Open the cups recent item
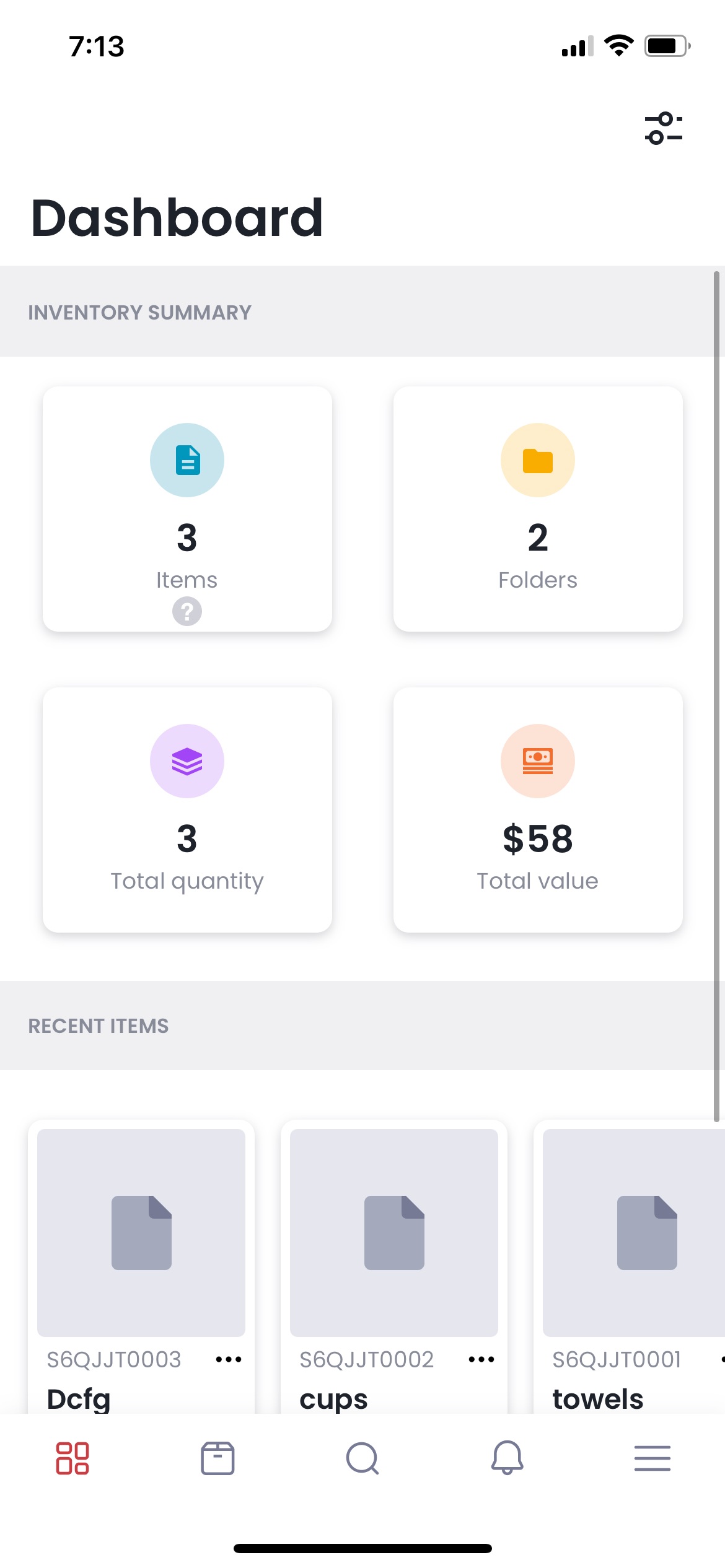Image resolution: width=725 pixels, height=1568 pixels. (x=394, y=1232)
